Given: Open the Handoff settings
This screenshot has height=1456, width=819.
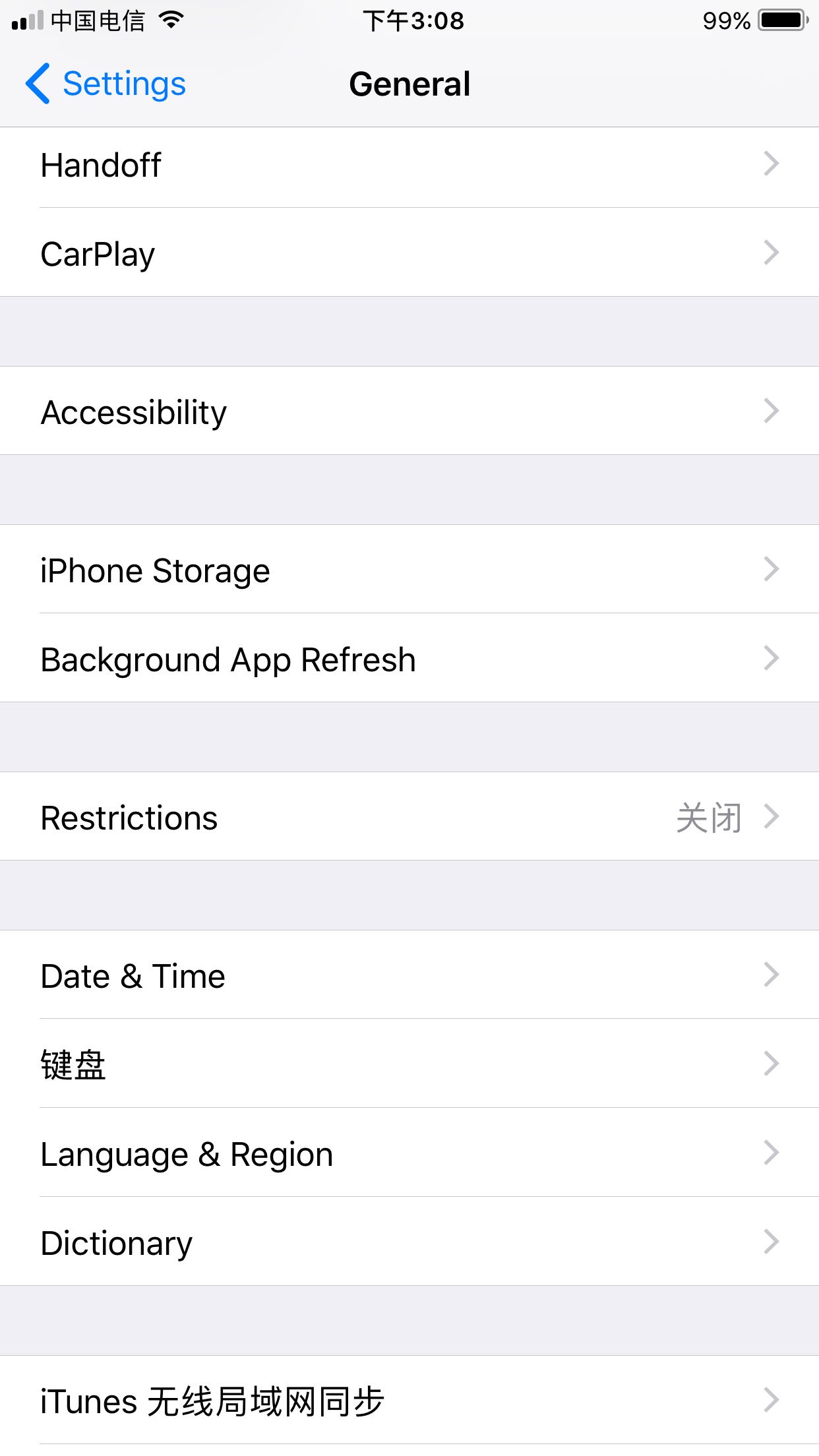Looking at the screenshot, I should 409,164.
